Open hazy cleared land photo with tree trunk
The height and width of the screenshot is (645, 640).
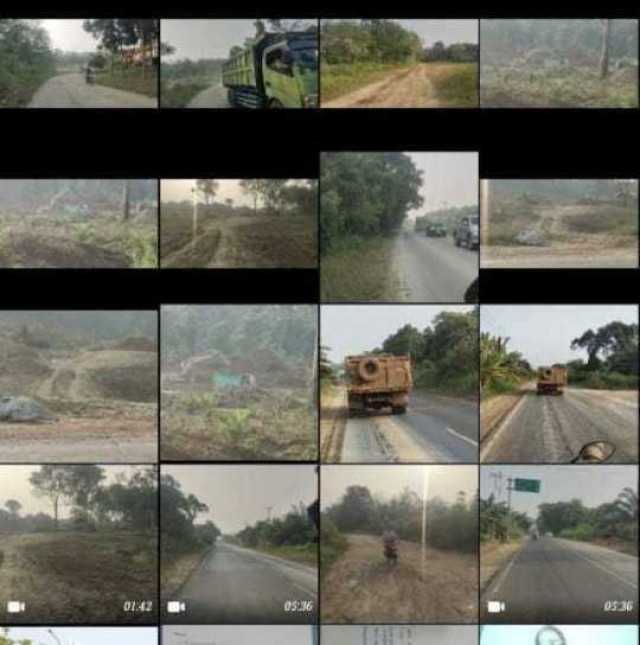559,64
